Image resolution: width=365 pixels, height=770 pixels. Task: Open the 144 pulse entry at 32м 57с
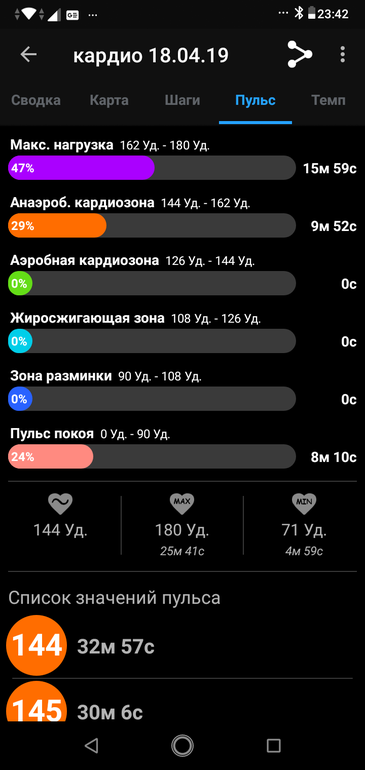(180, 646)
